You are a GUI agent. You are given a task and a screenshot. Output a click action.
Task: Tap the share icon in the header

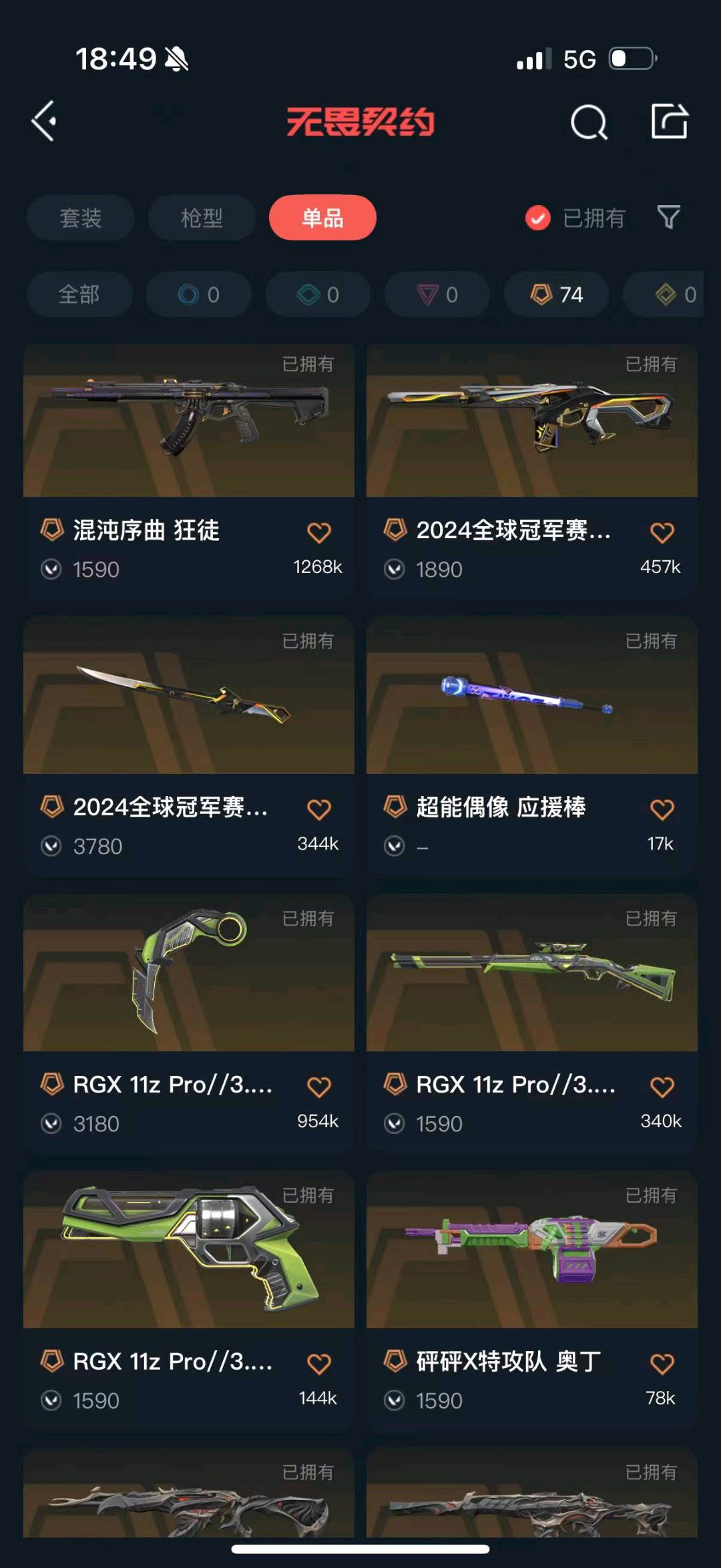(670, 122)
